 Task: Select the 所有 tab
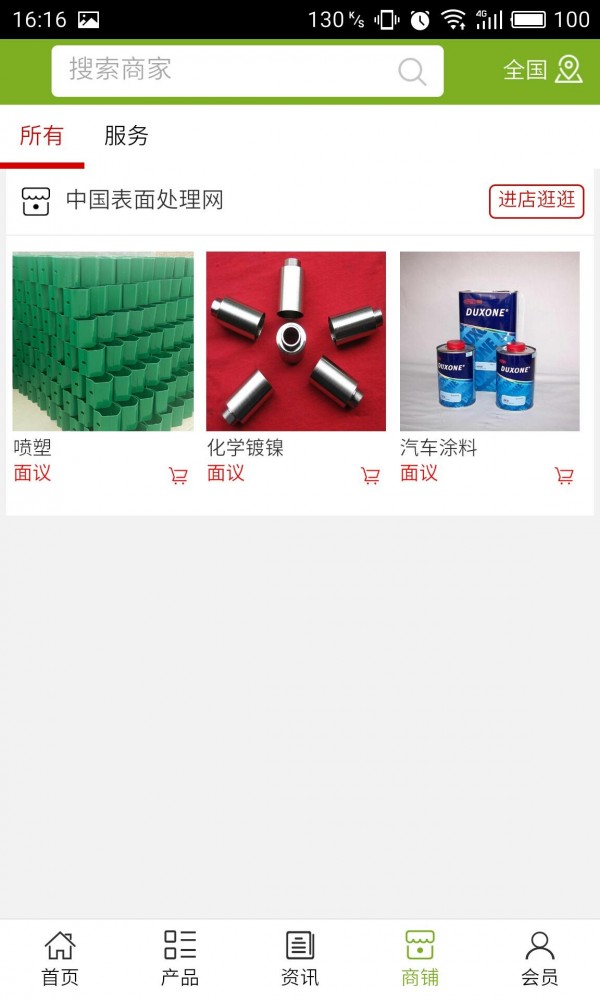pyautogui.click(x=41, y=136)
